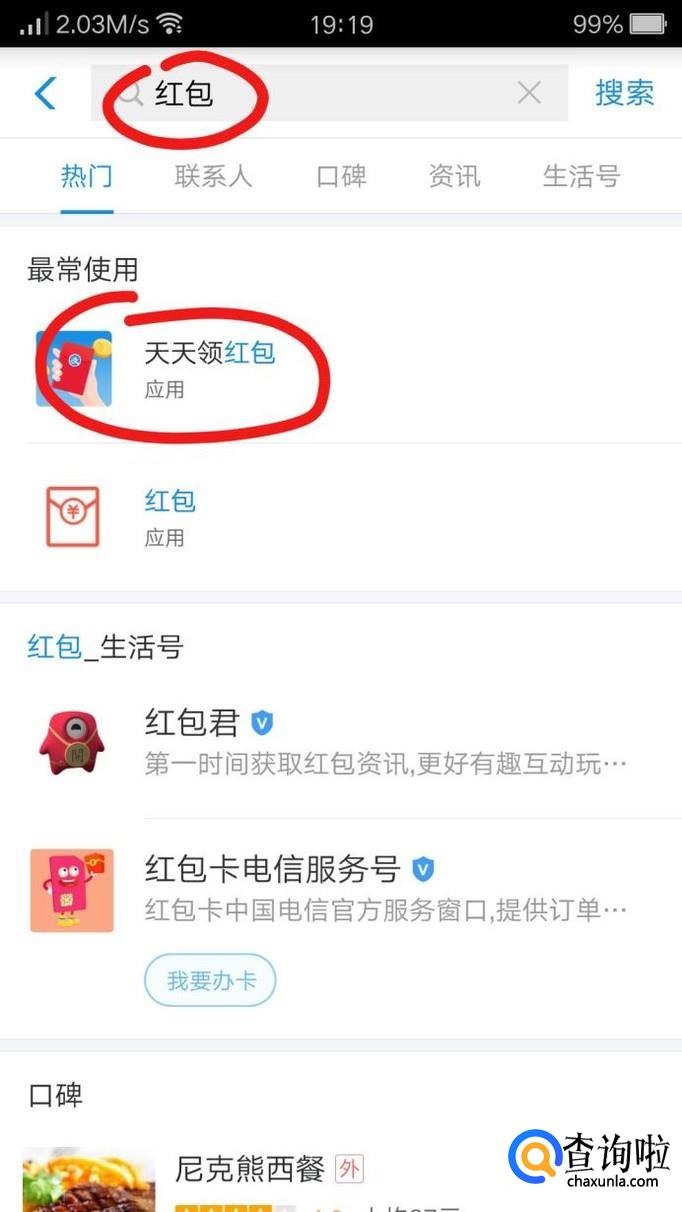Open the 天天领红包 app
This screenshot has height=1212, width=682.
[x=209, y=369]
